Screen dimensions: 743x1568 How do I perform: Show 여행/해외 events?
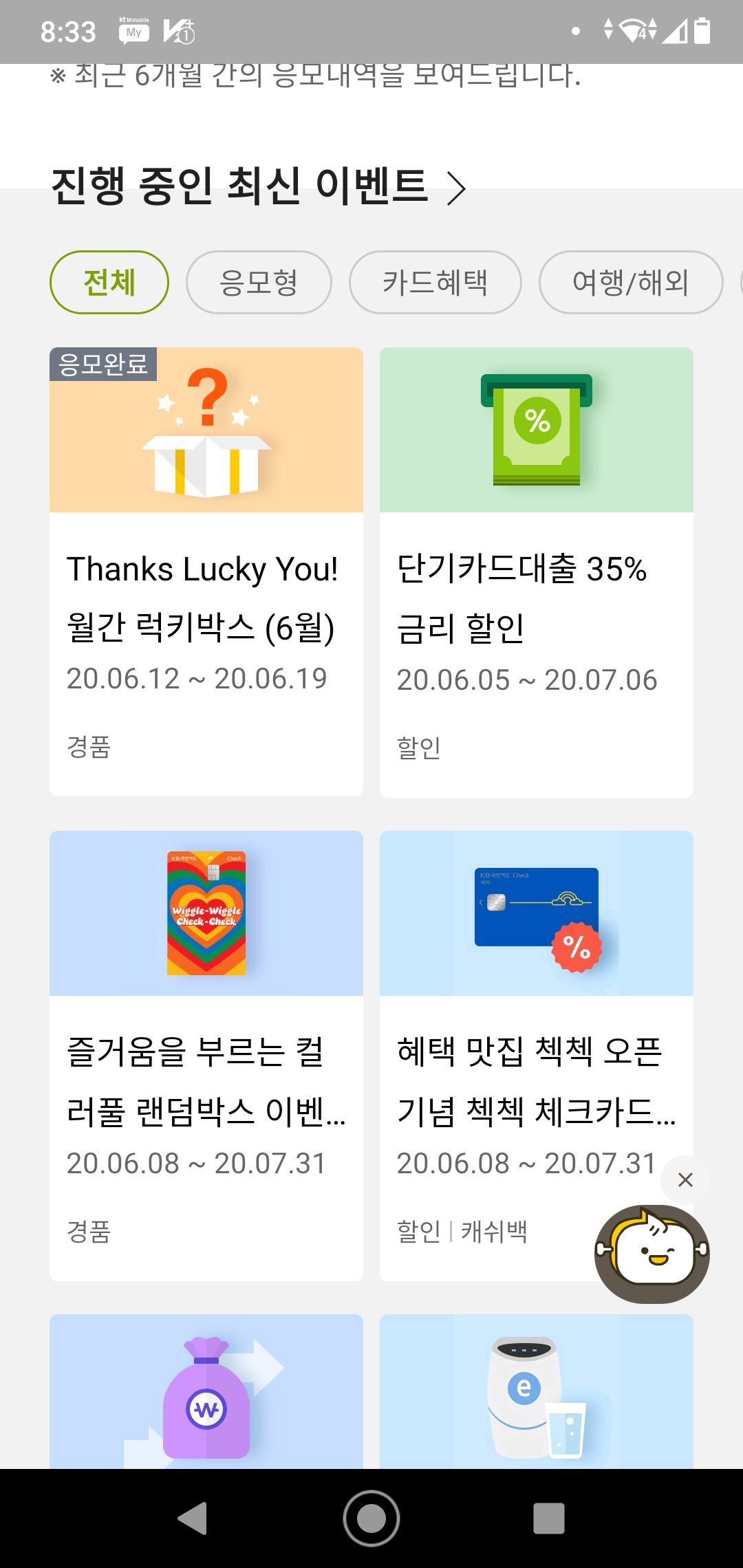coord(630,283)
